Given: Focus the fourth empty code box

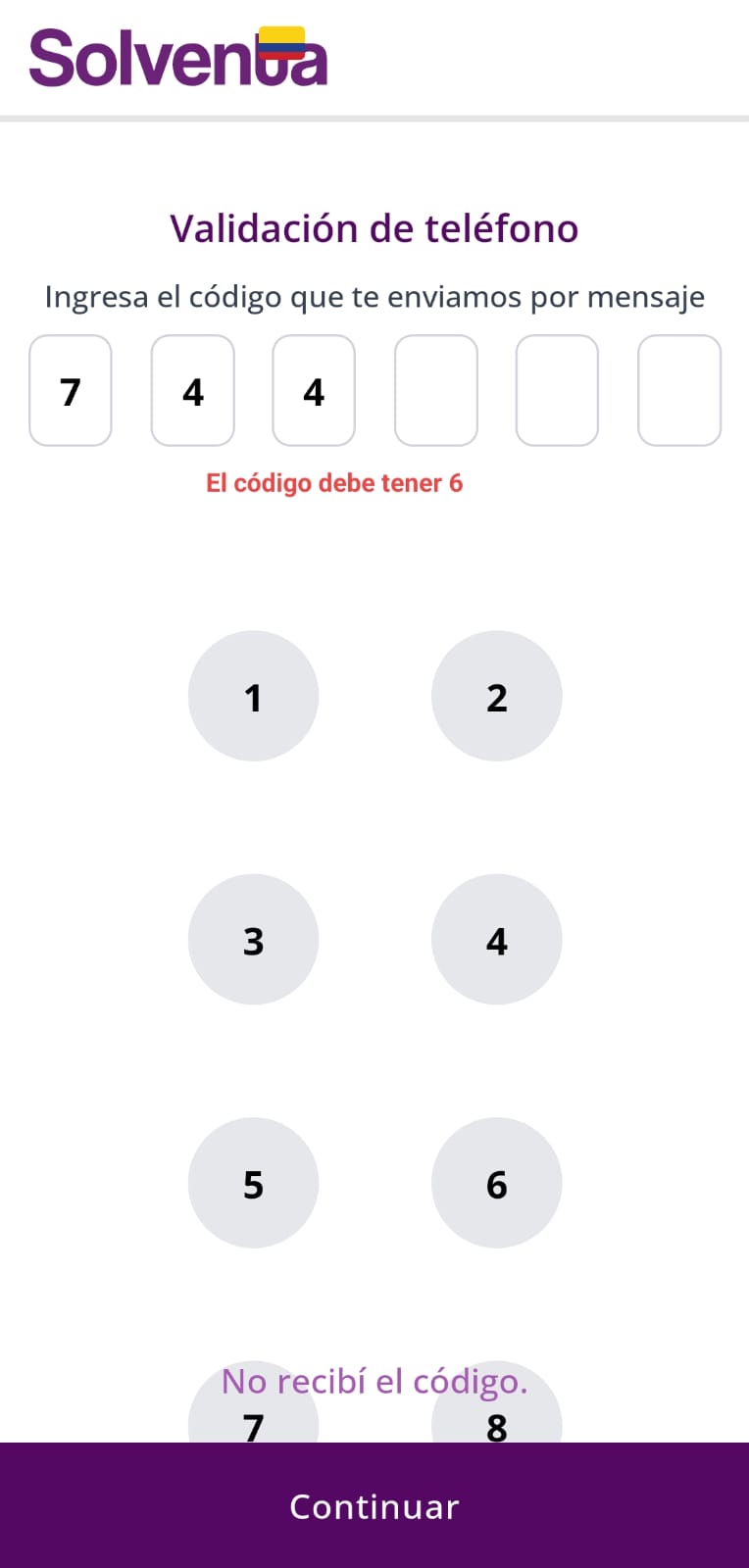Looking at the screenshot, I should 435,391.
